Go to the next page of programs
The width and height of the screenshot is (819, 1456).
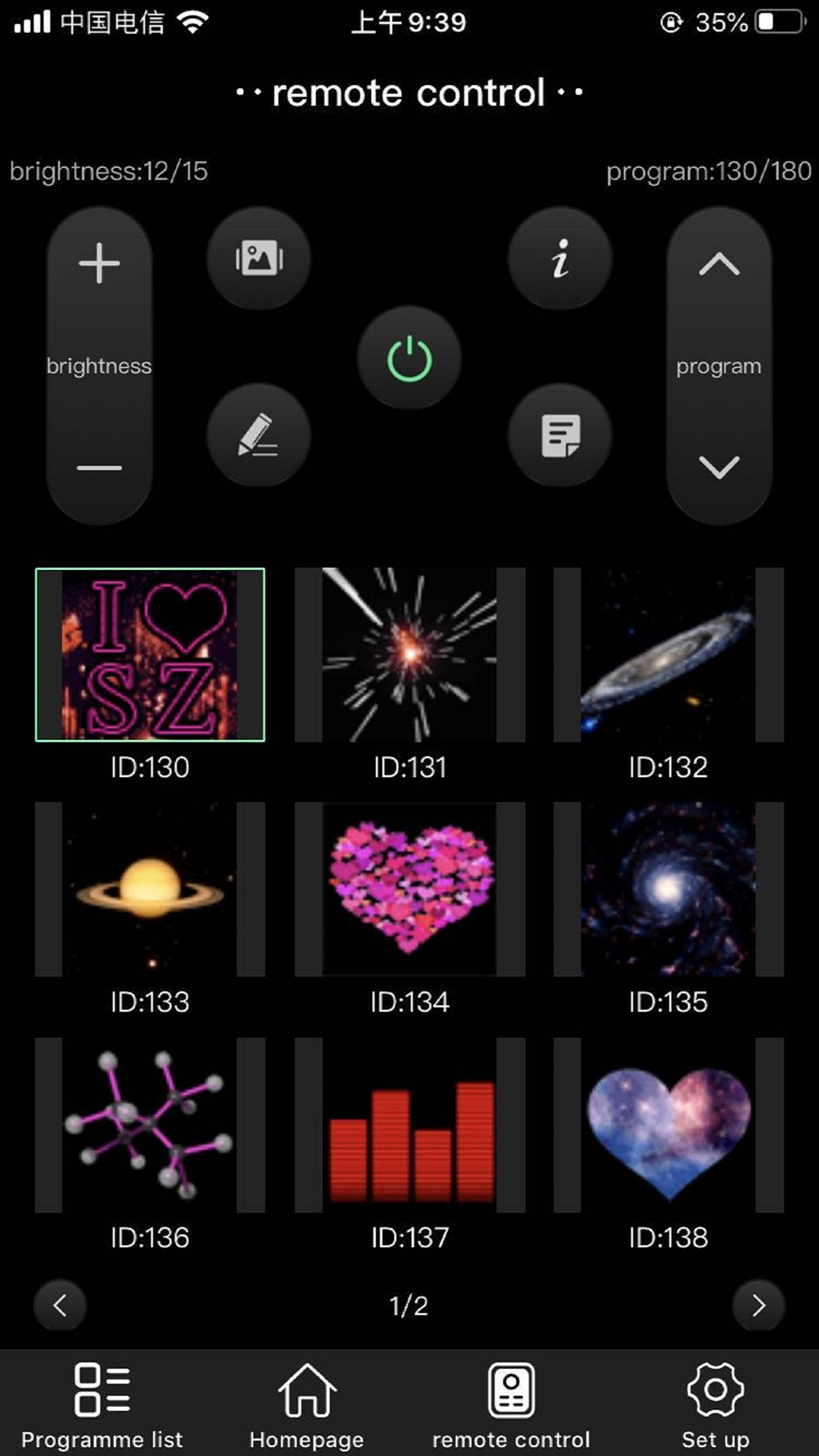point(758,1305)
